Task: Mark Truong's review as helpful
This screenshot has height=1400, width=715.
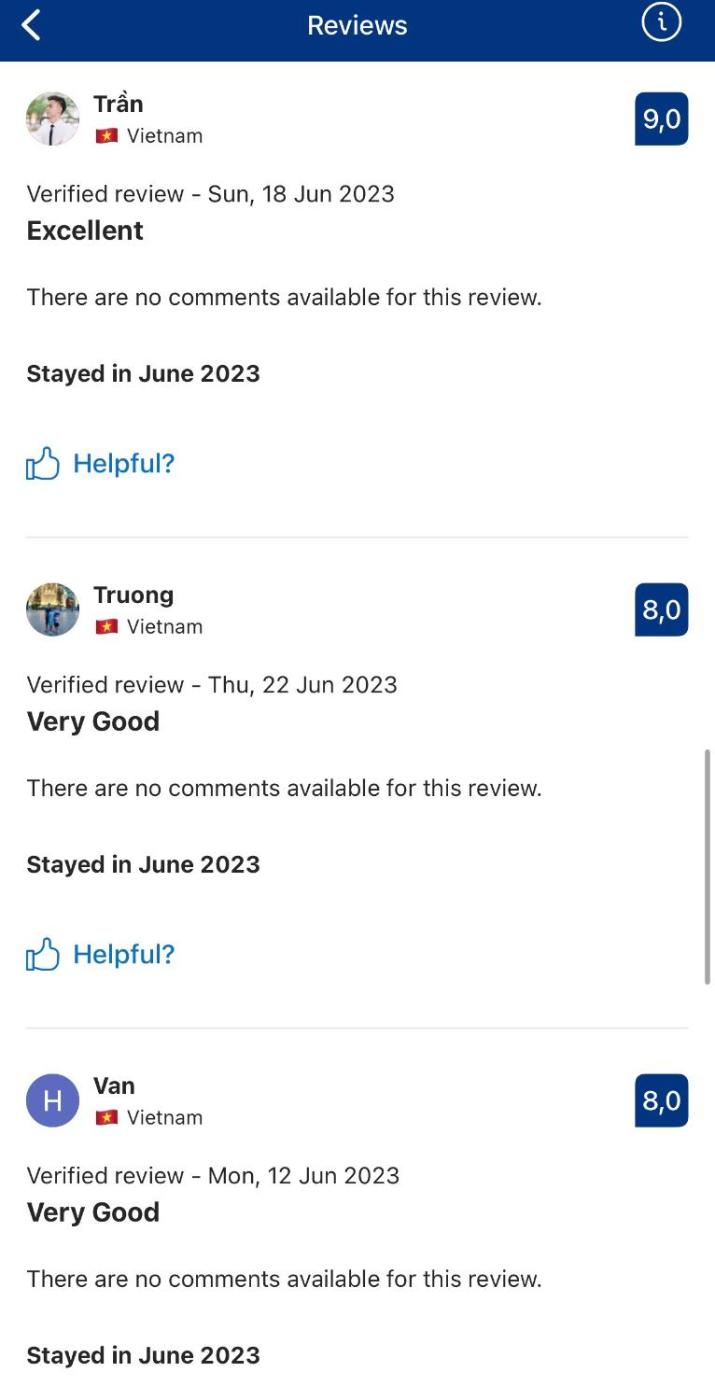Action: point(100,955)
